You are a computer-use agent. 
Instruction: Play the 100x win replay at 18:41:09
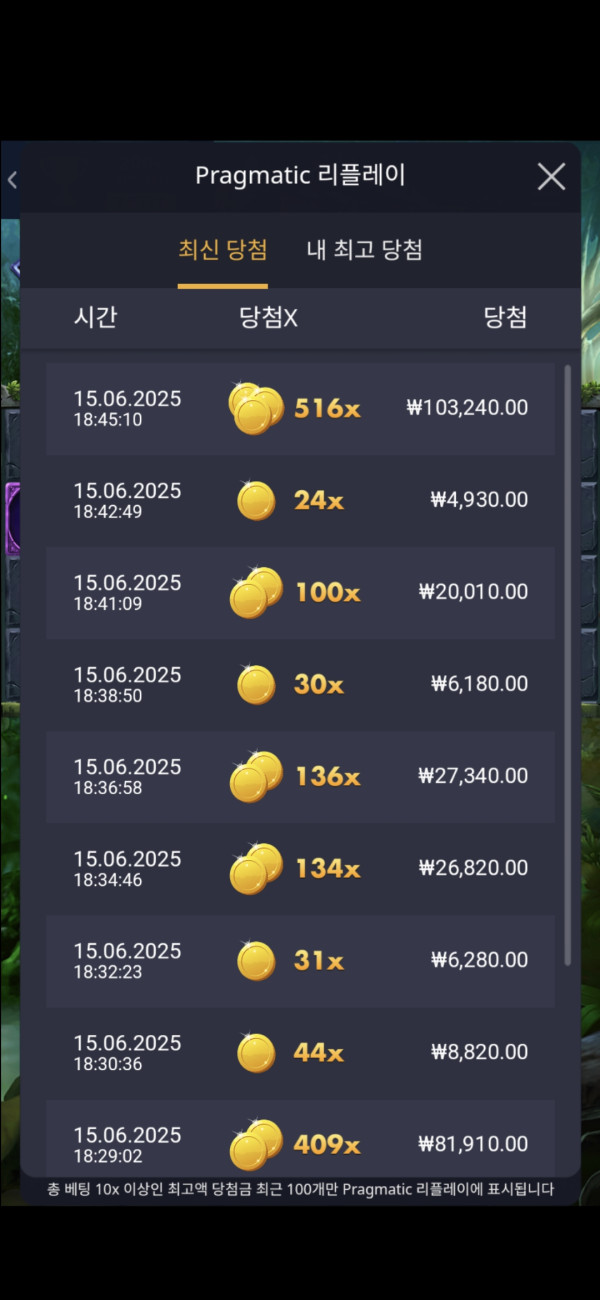click(x=300, y=592)
